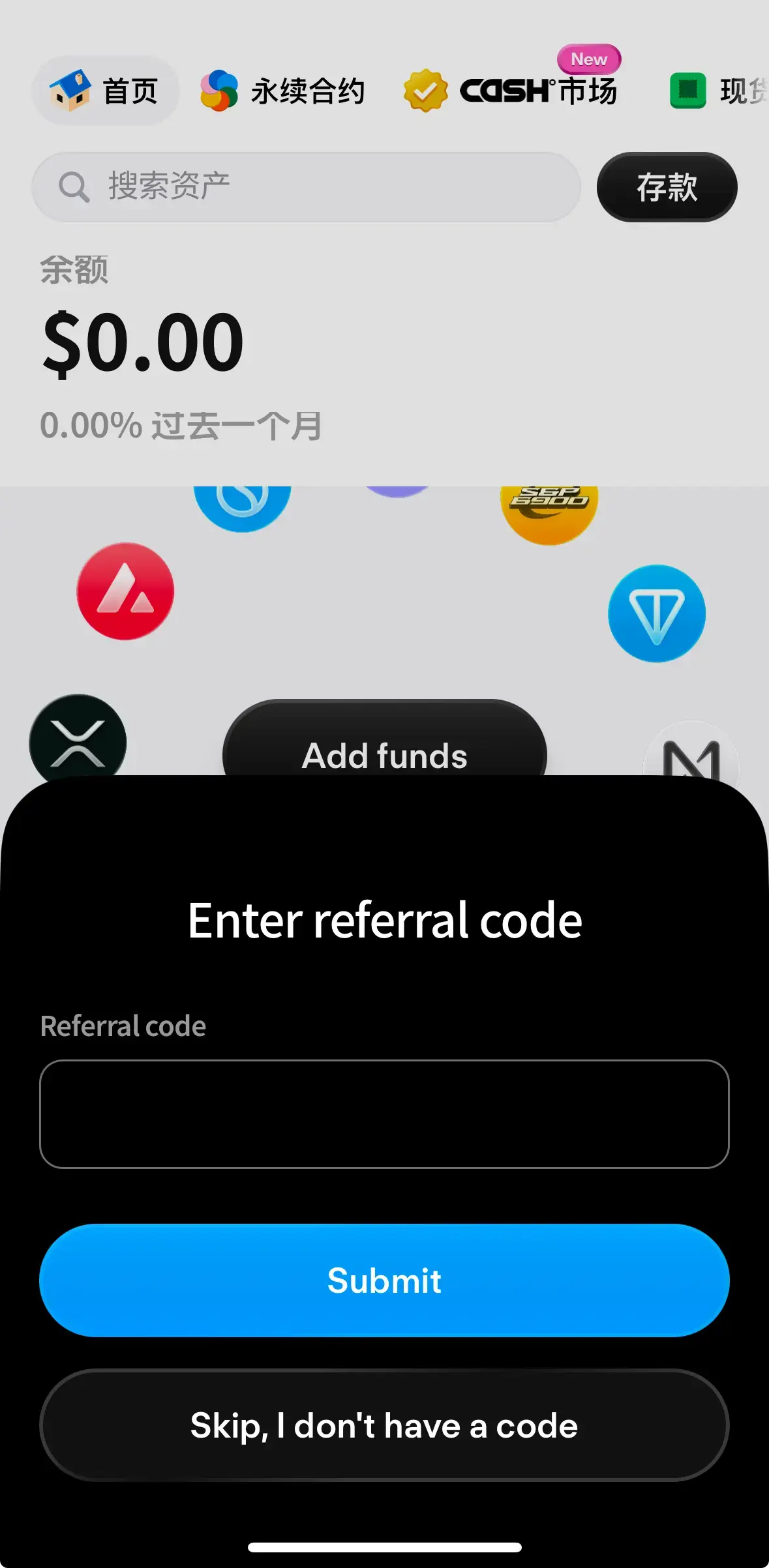Open the 存款 deposit button

tap(667, 187)
